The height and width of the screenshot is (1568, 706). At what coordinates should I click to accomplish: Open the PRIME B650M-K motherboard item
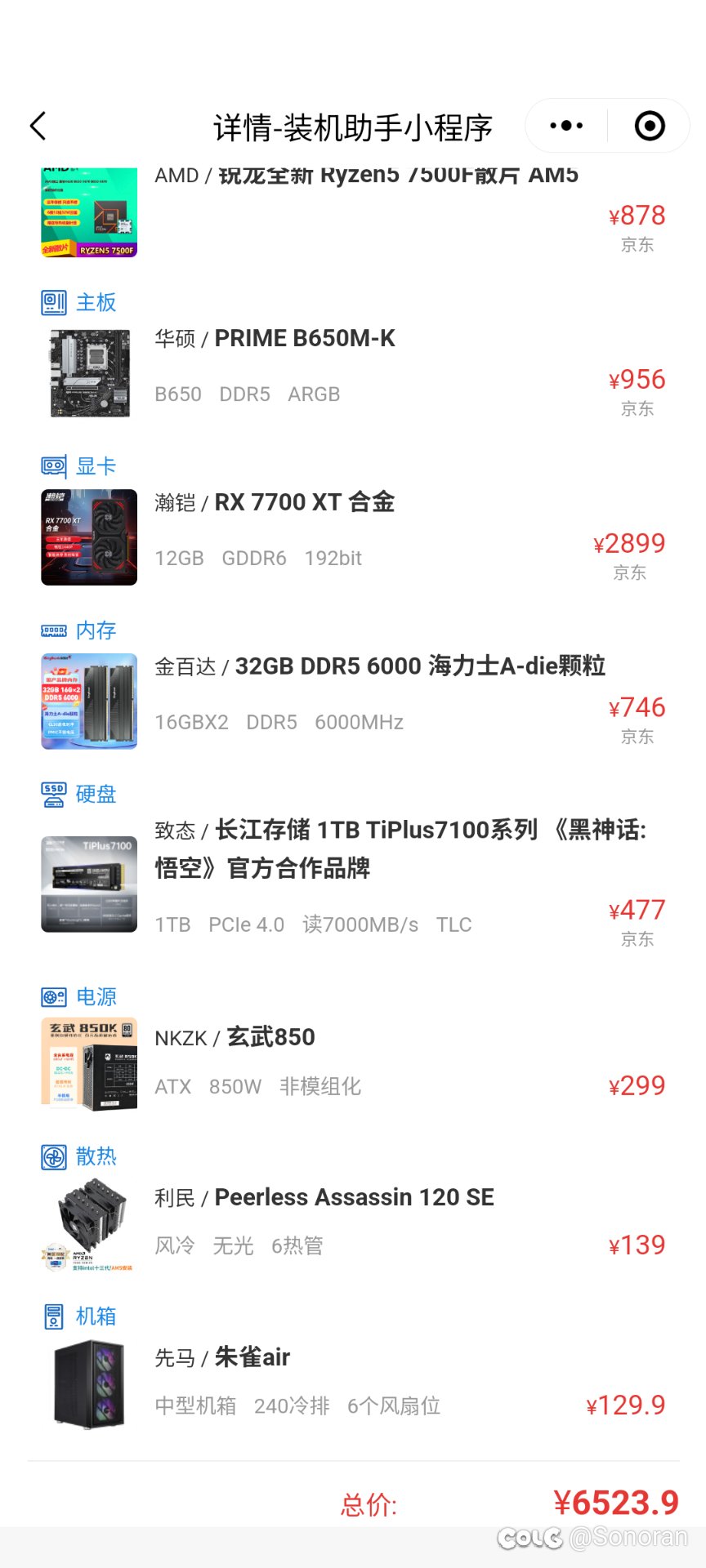pos(305,339)
